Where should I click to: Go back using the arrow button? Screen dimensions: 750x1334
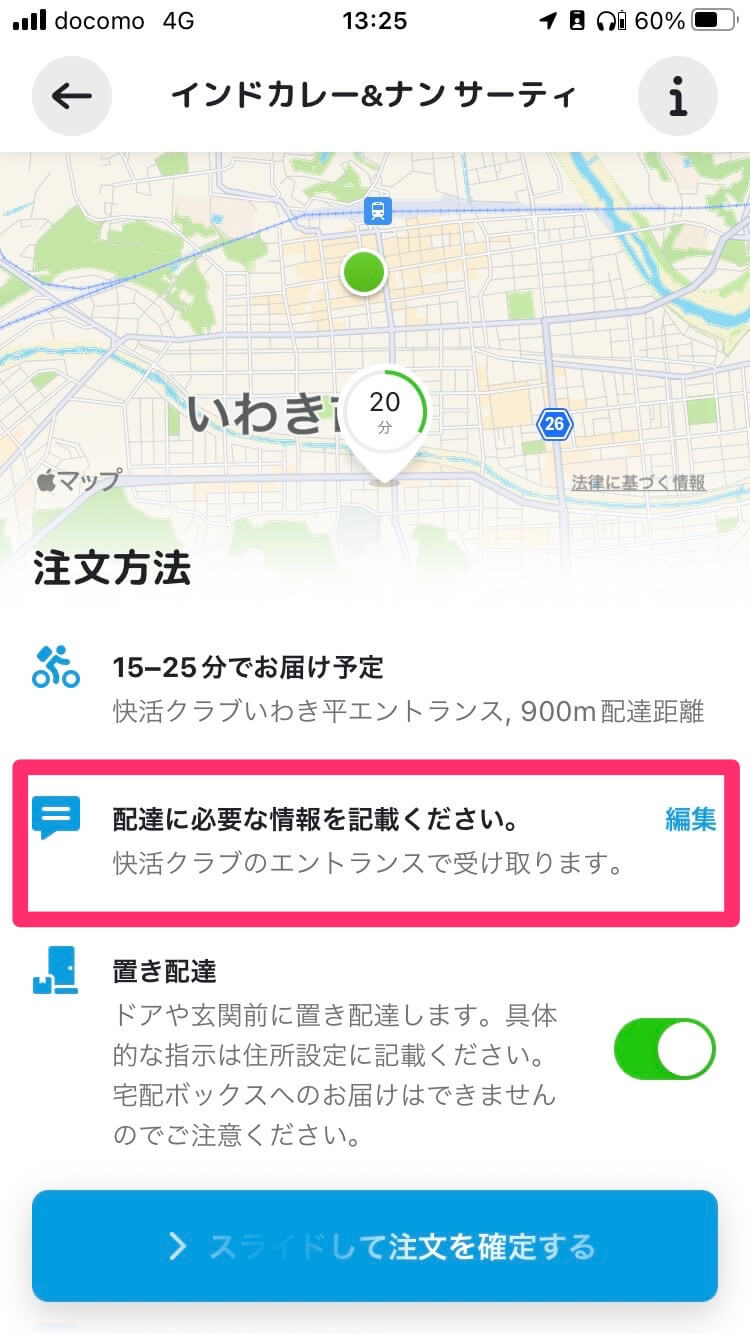point(71,96)
